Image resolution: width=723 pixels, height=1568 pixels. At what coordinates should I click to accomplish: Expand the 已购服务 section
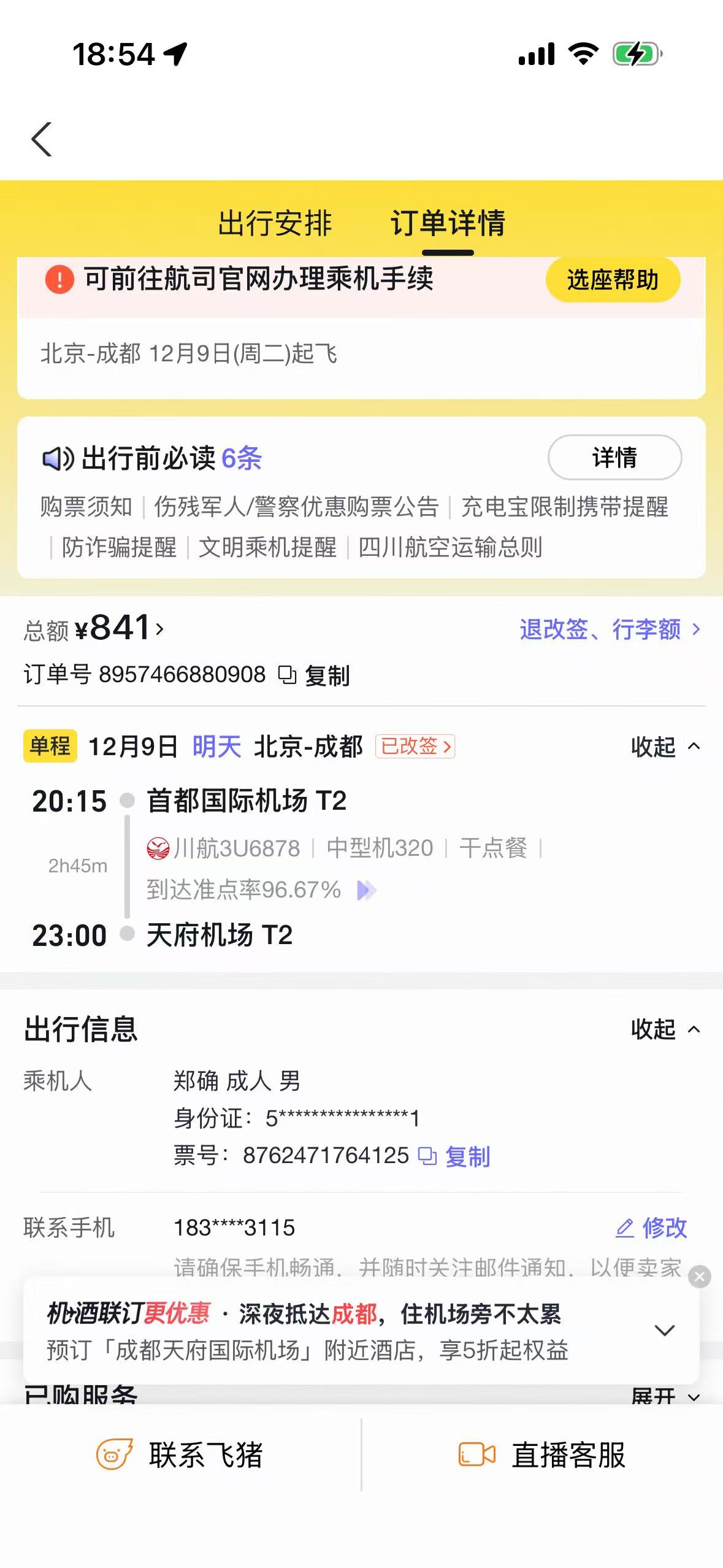[x=665, y=1396]
